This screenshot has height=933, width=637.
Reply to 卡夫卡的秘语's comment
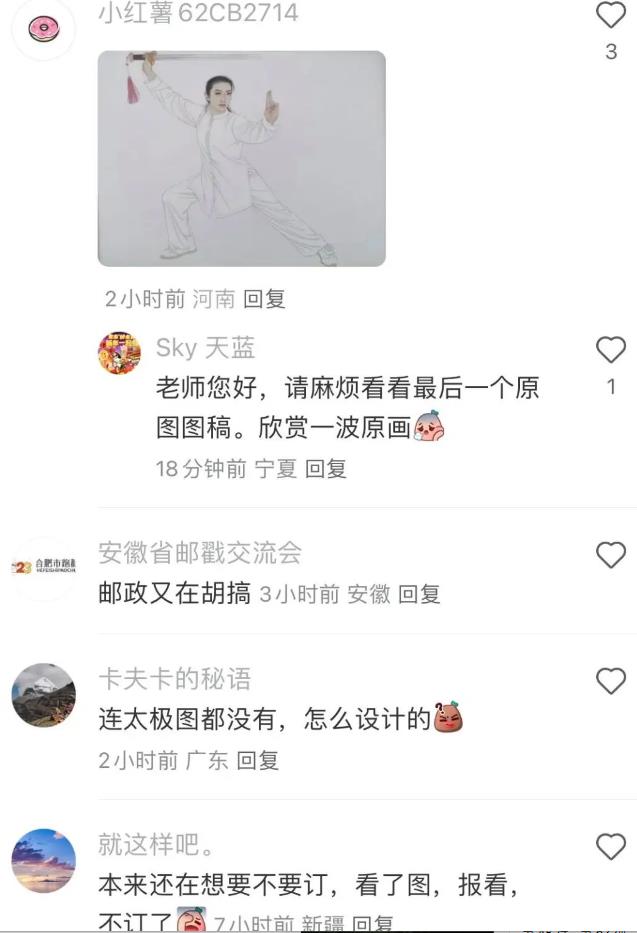point(257,761)
